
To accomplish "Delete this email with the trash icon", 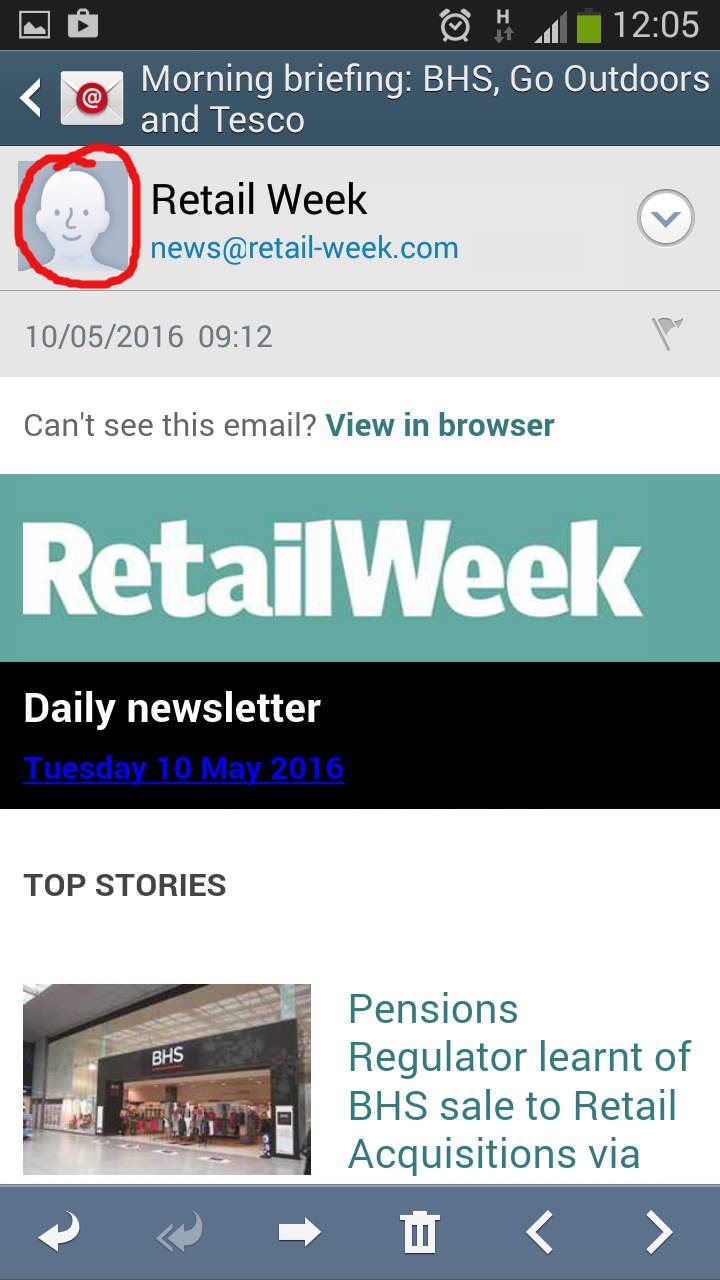I will [420, 1233].
